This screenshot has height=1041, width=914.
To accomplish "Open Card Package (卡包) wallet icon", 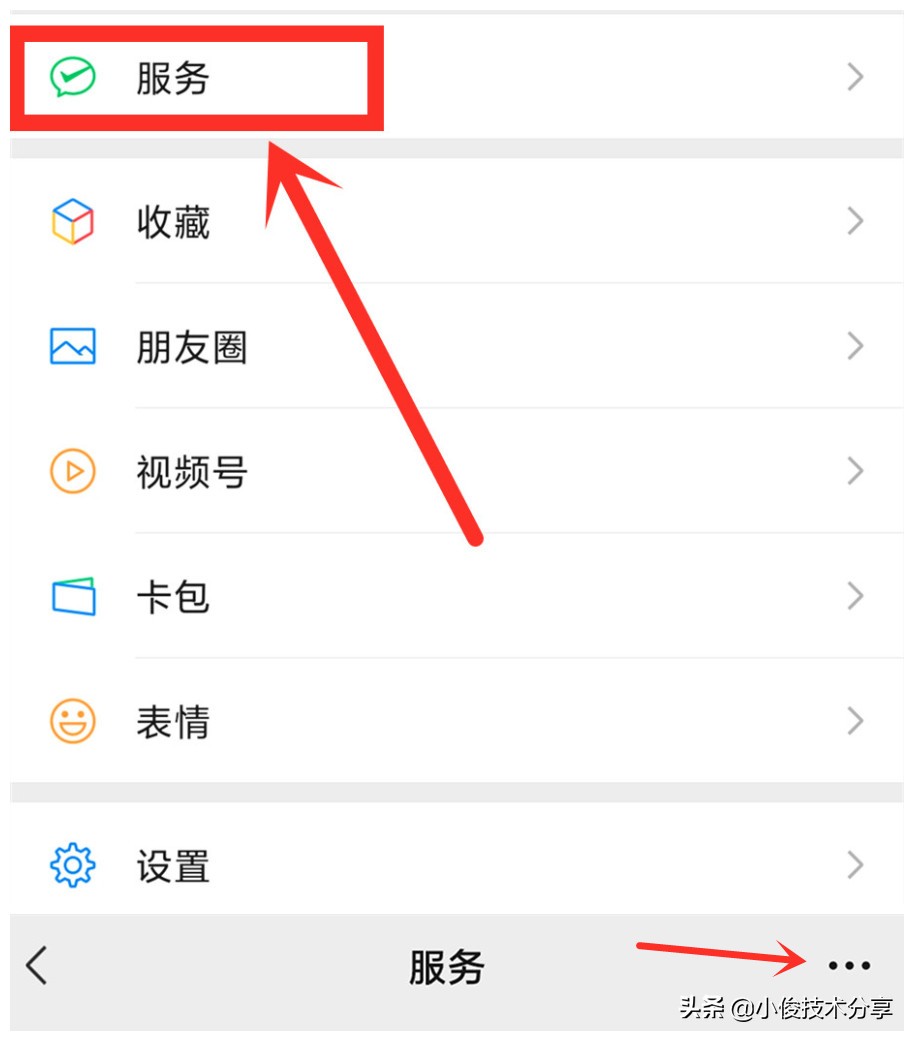I will click(71, 595).
